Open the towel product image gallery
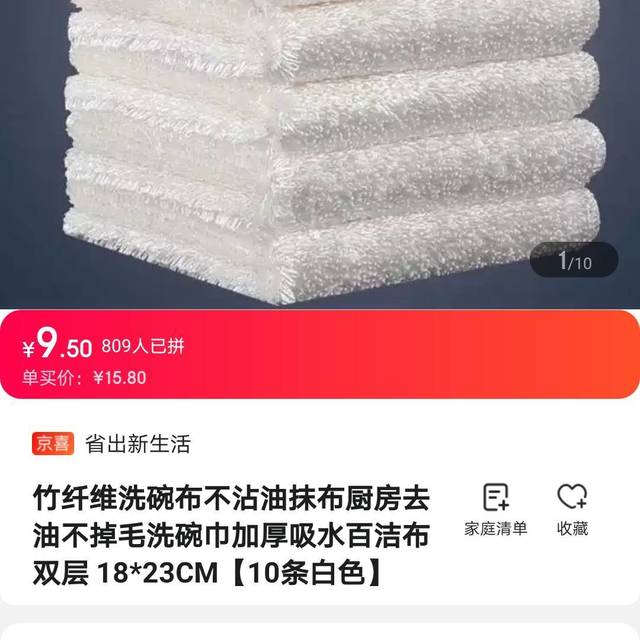The image size is (640, 640). pyautogui.click(x=320, y=150)
